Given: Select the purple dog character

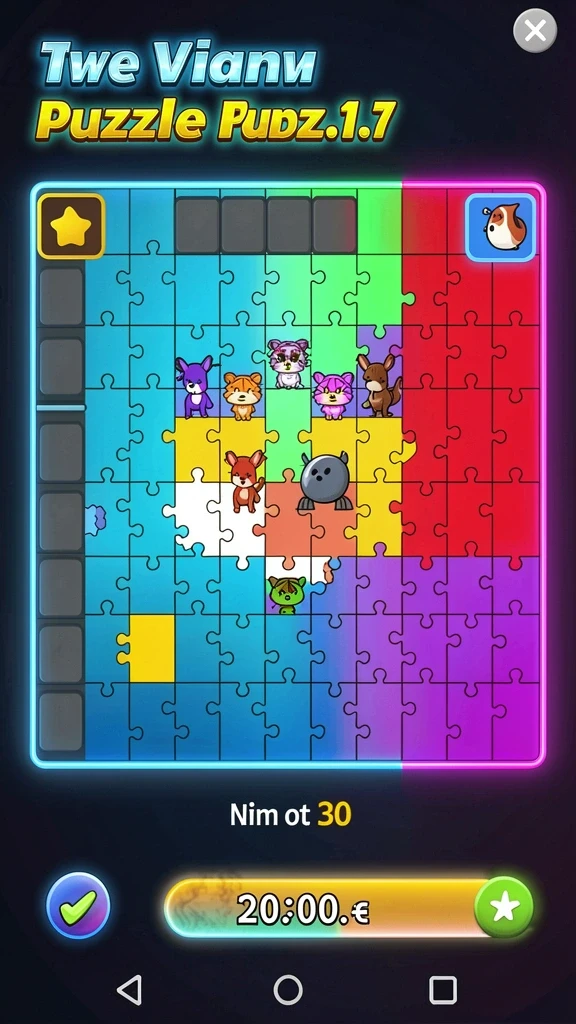Looking at the screenshot, I should [x=195, y=387].
